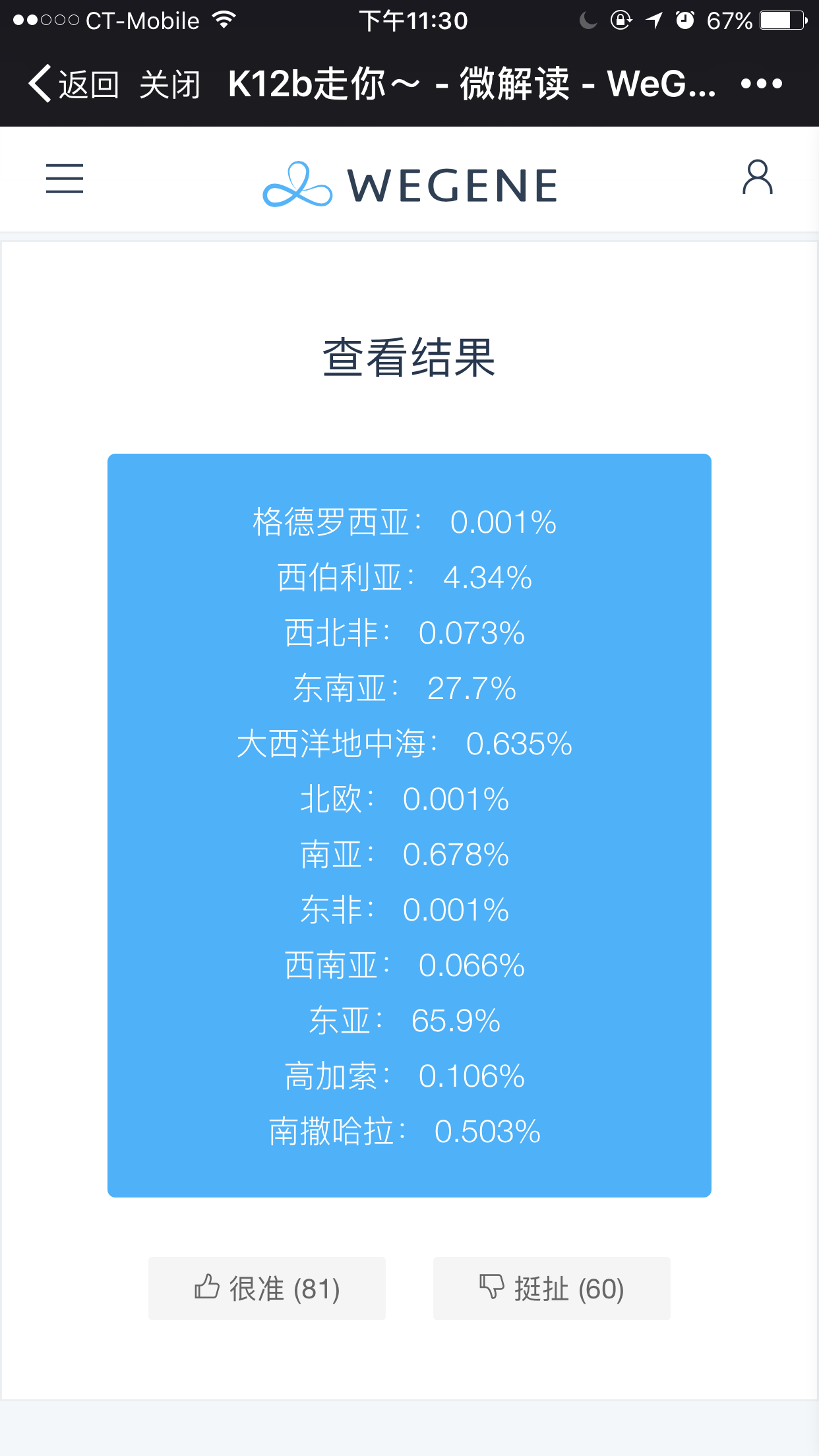Vote 挺扯 (60) thumbs down
The image size is (819, 1456).
tap(551, 1289)
